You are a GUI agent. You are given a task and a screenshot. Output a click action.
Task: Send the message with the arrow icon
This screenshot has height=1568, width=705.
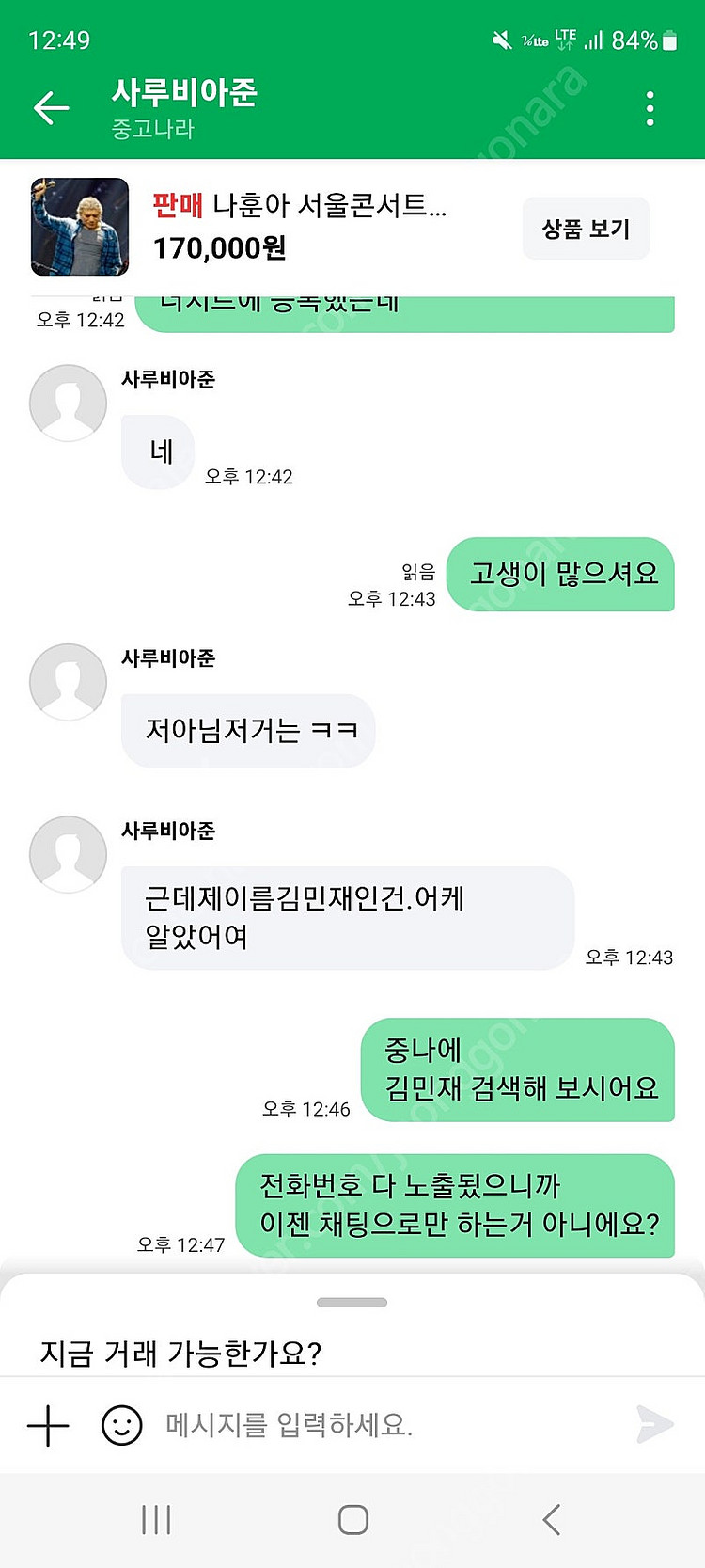(654, 1425)
